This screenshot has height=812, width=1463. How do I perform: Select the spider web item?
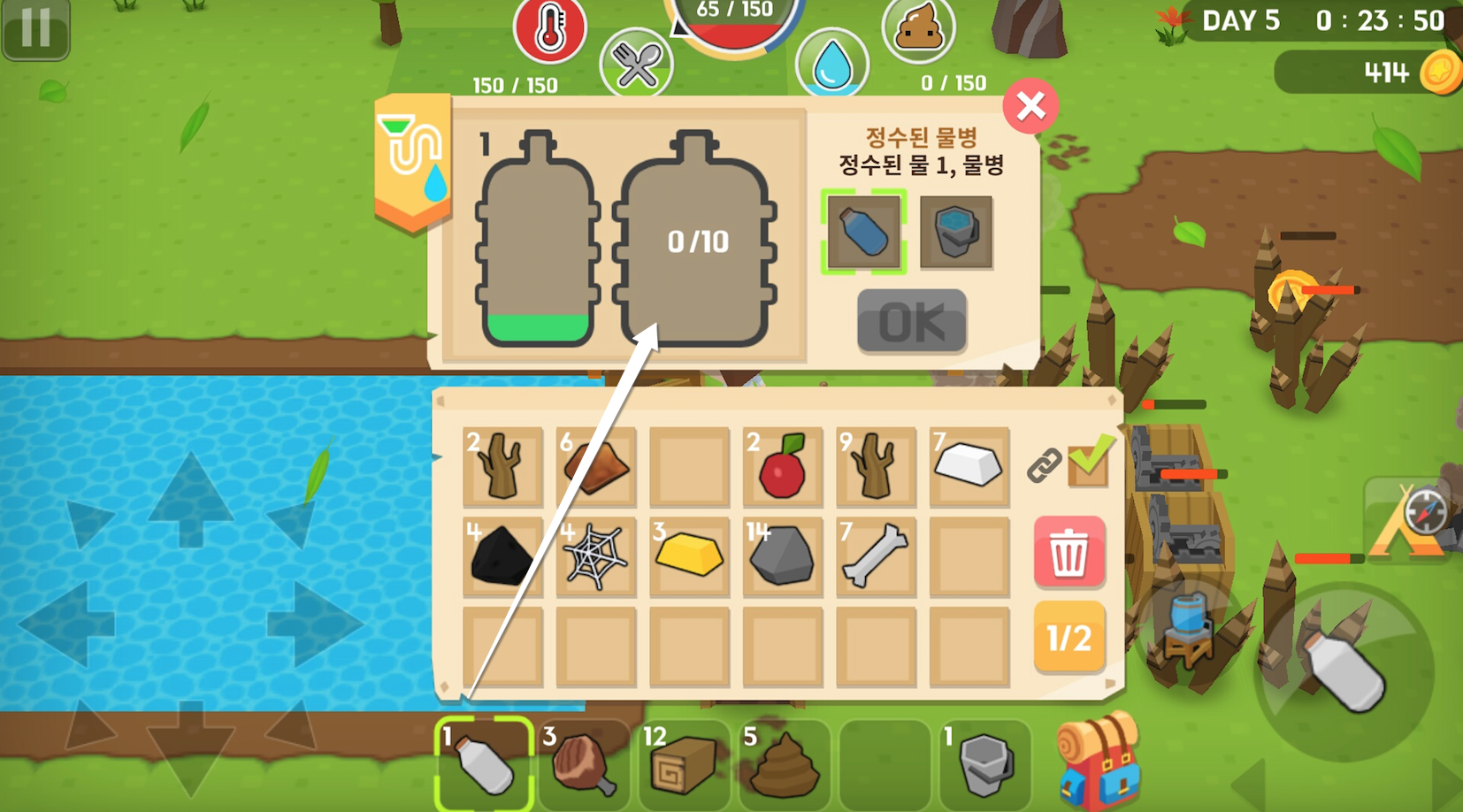point(596,555)
